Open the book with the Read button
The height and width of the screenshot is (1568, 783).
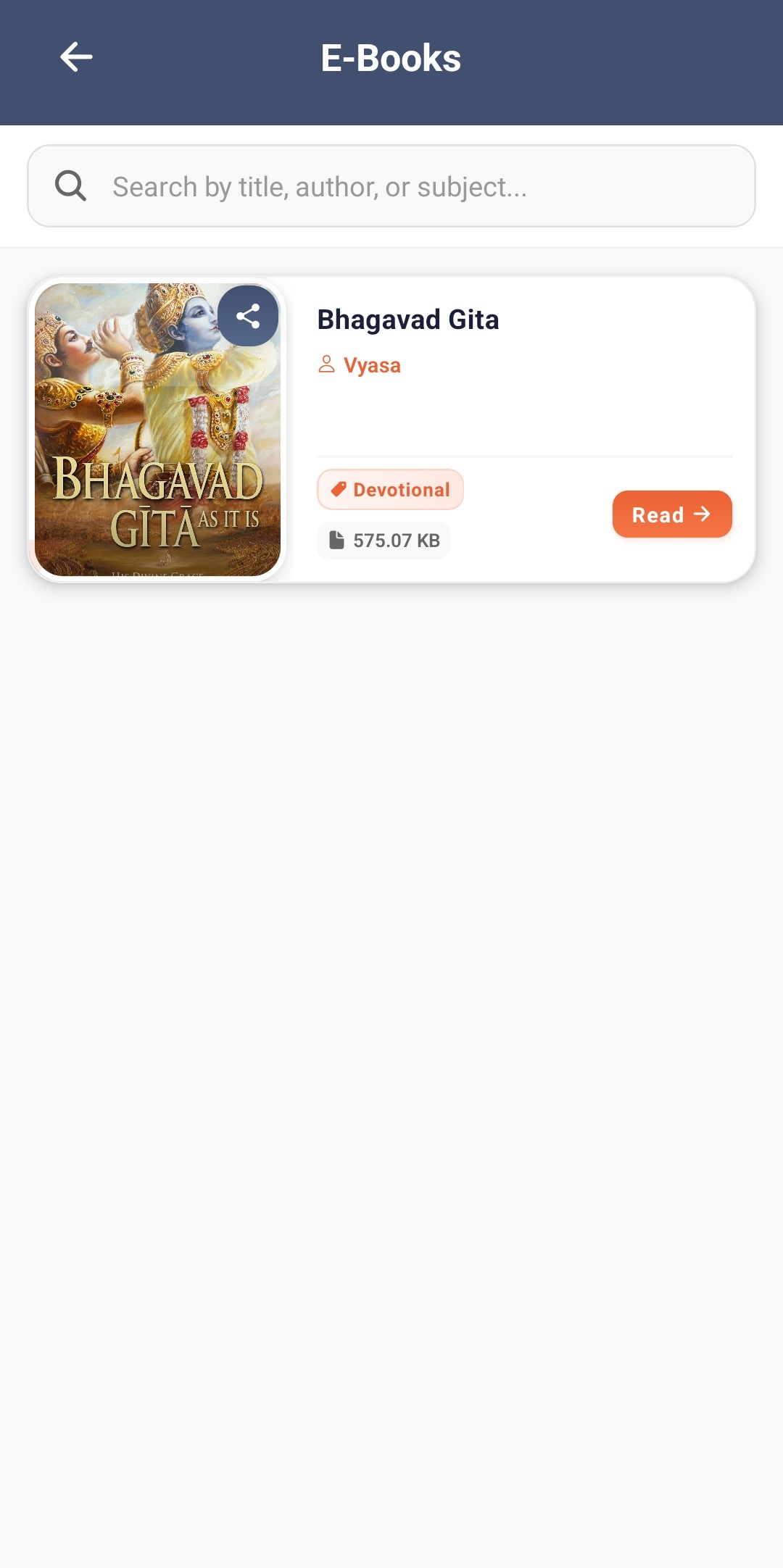671,514
